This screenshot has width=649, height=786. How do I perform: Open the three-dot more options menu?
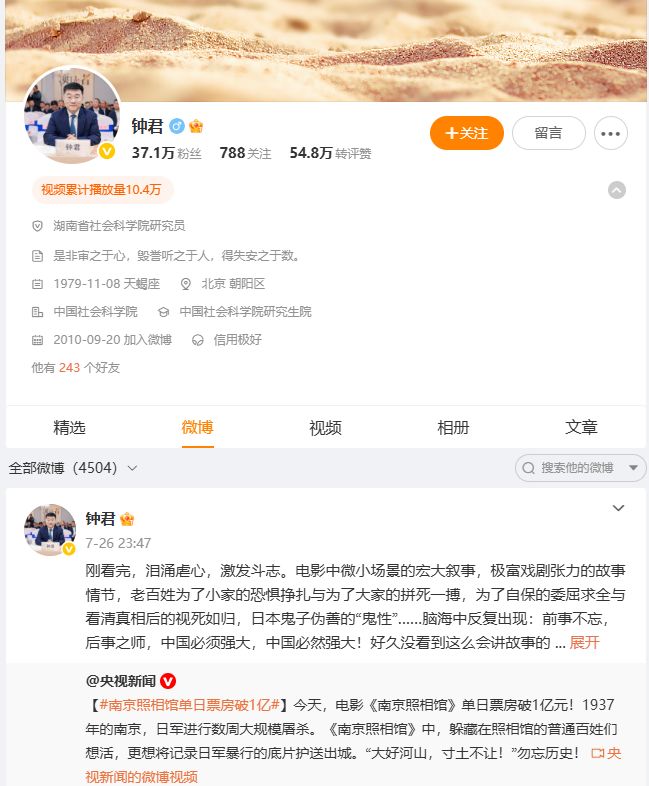pyautogui.click(x=610, y=133)
